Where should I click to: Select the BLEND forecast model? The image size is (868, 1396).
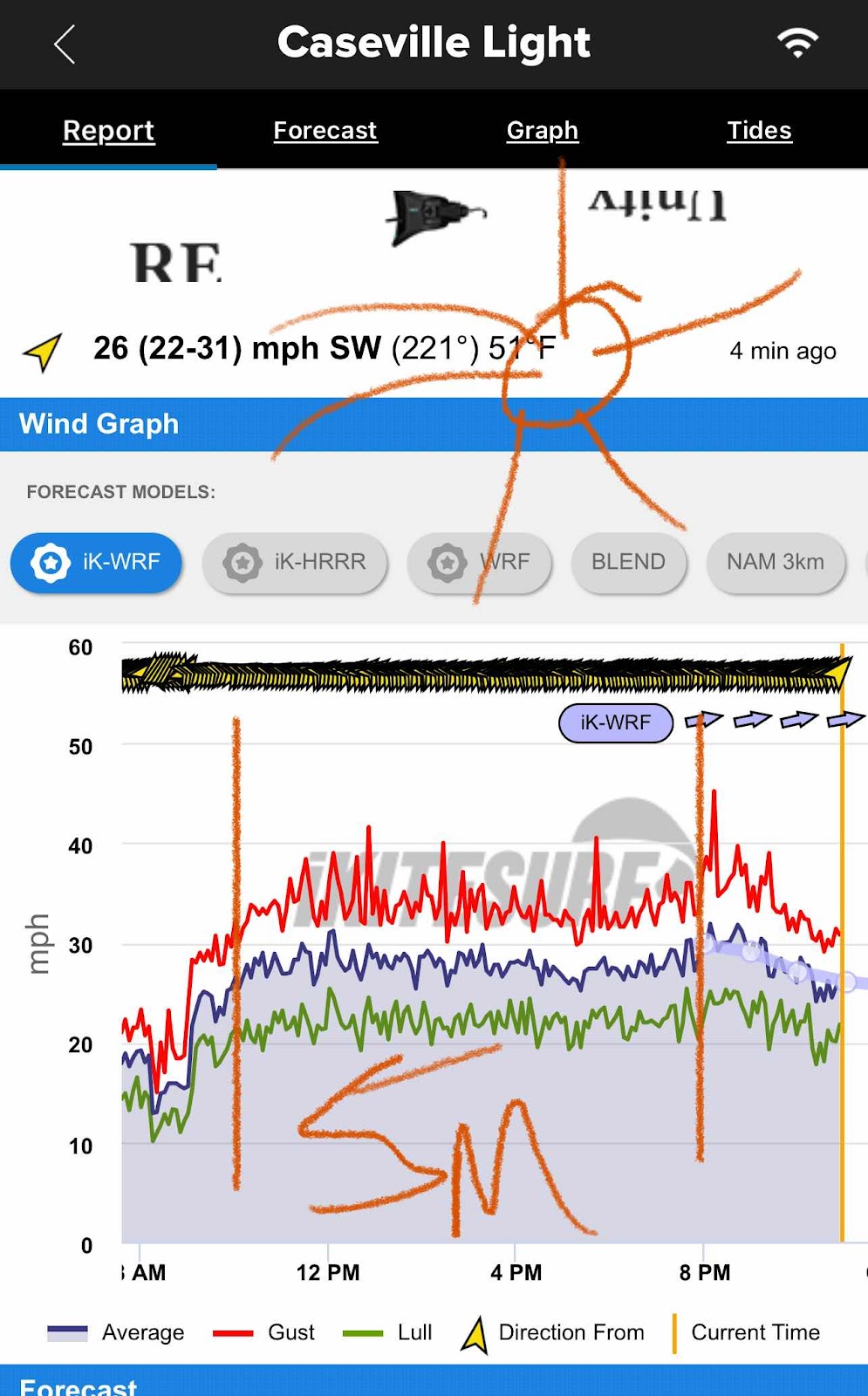coord(628,562)
